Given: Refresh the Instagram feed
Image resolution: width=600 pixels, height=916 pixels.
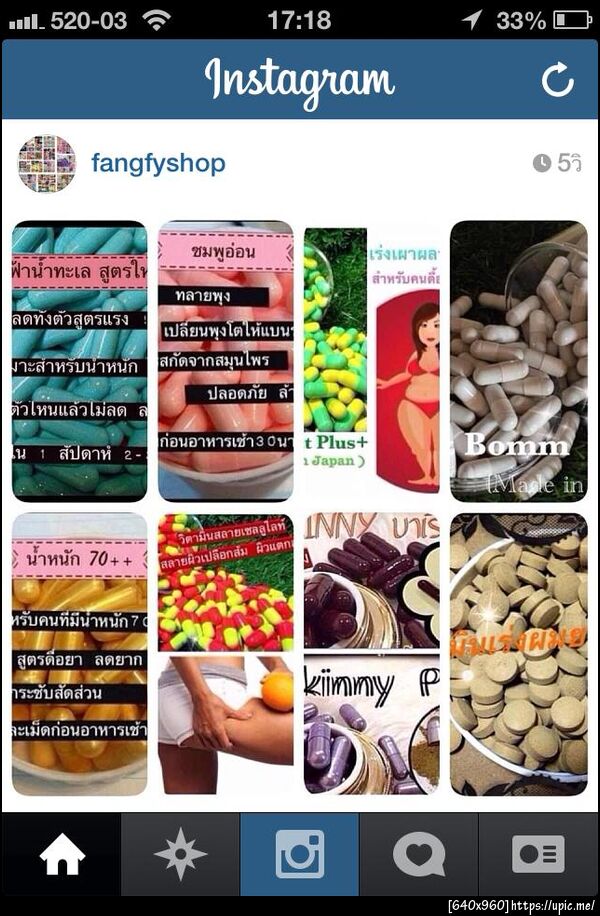Looking at the screenshot, I should pos(558,80).
